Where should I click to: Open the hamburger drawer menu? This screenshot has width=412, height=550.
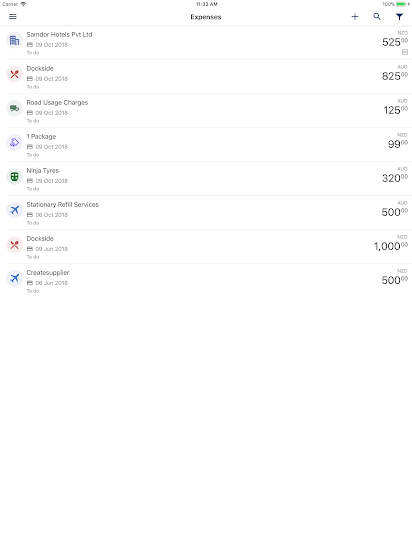(13, 16)
